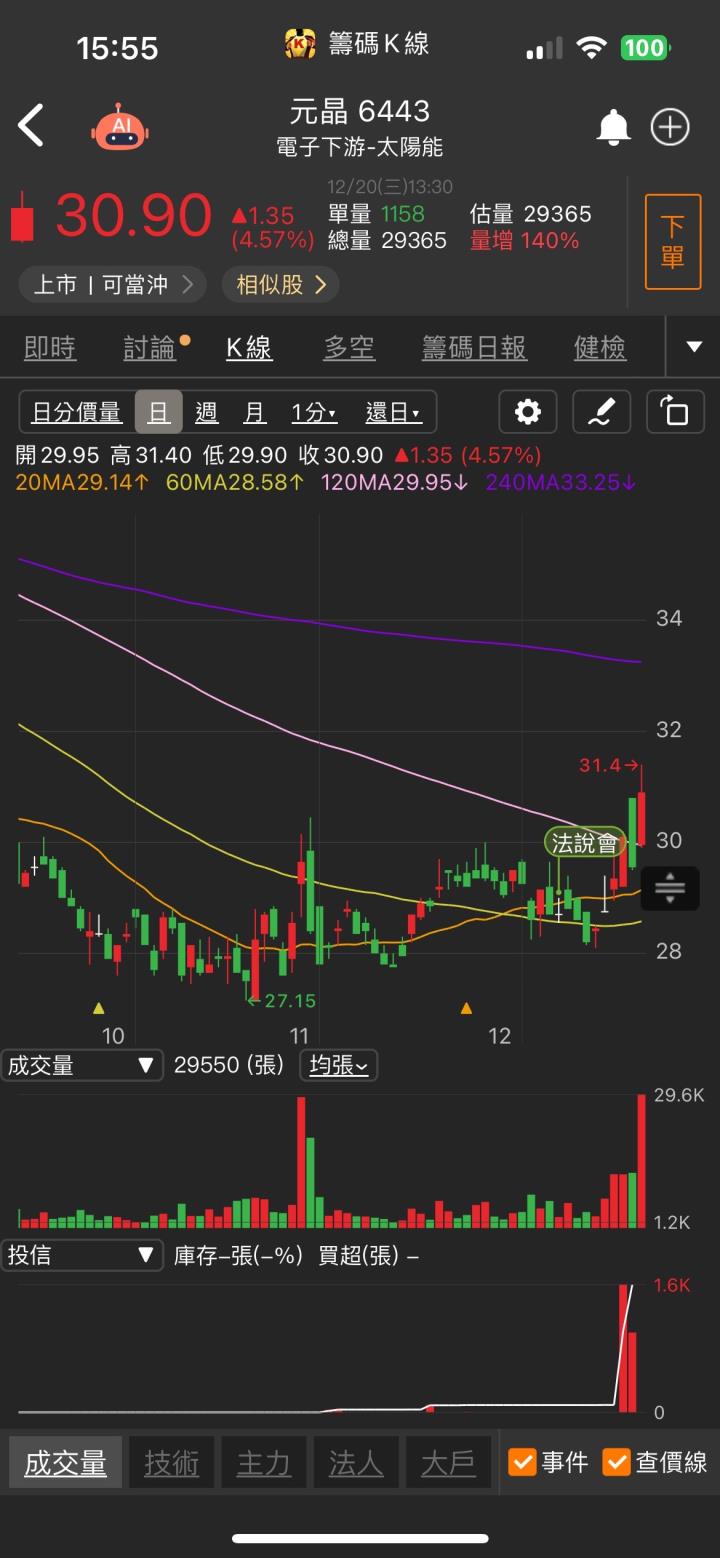This screenshot has height=1558, width=720.
Task: Click the back arrow to exit stock page
Action: pos(32,127)
